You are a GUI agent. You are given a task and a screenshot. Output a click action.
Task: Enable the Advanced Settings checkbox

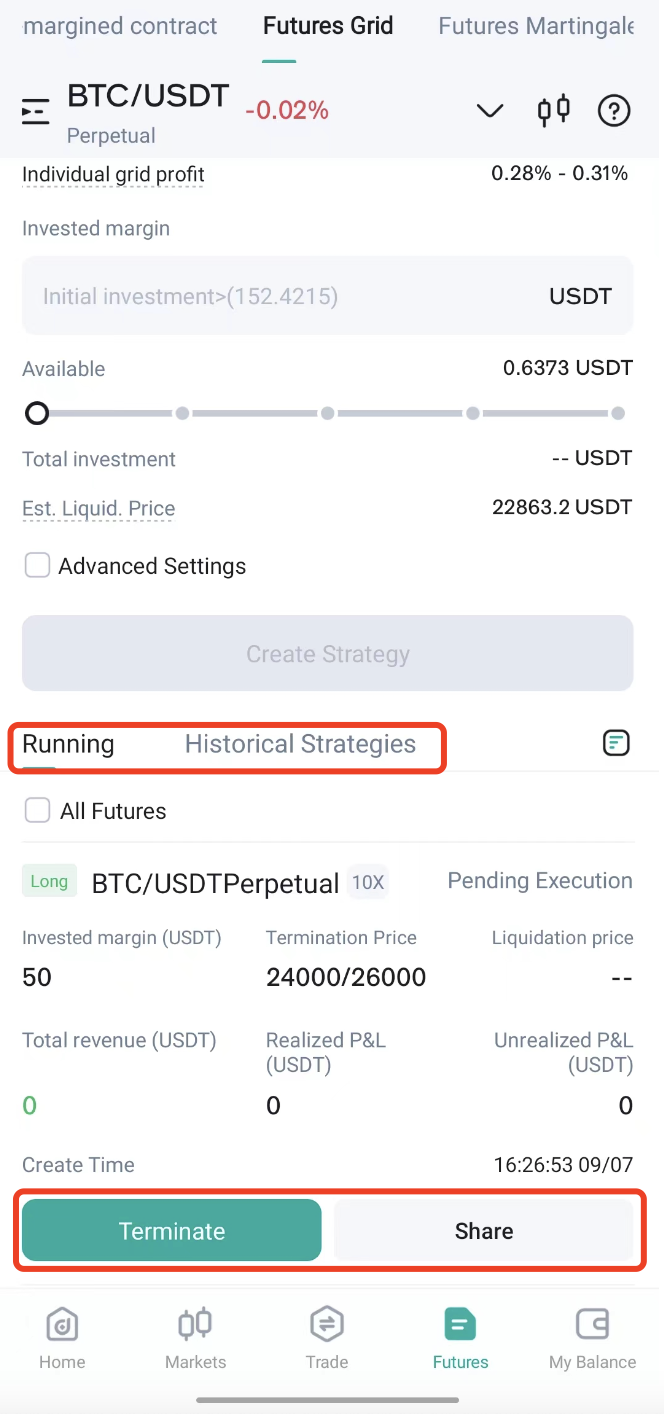point(37,566)
